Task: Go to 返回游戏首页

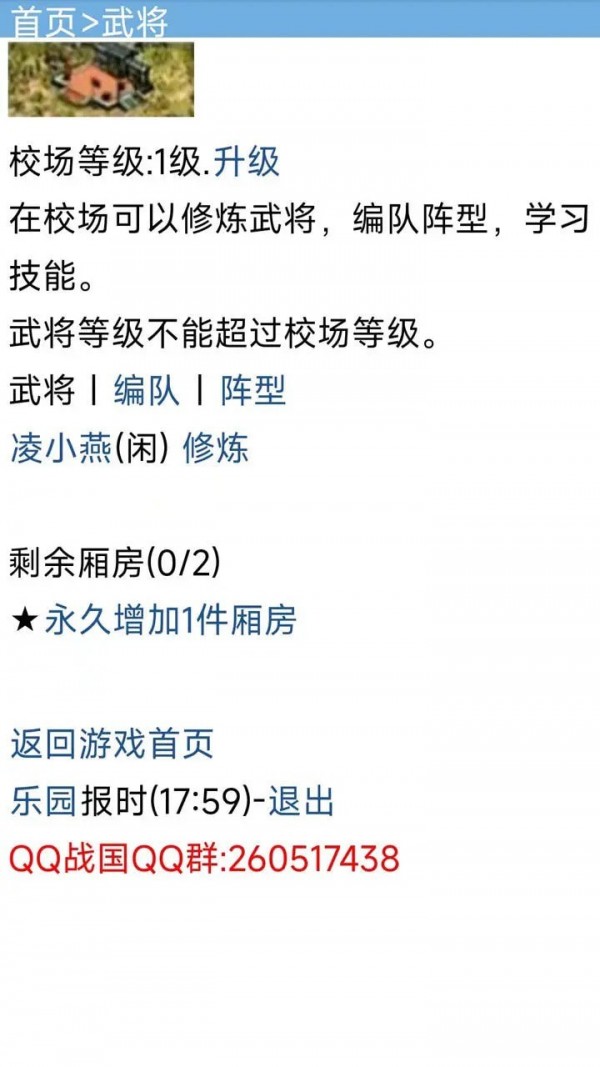Action: [x=111, y=744]
